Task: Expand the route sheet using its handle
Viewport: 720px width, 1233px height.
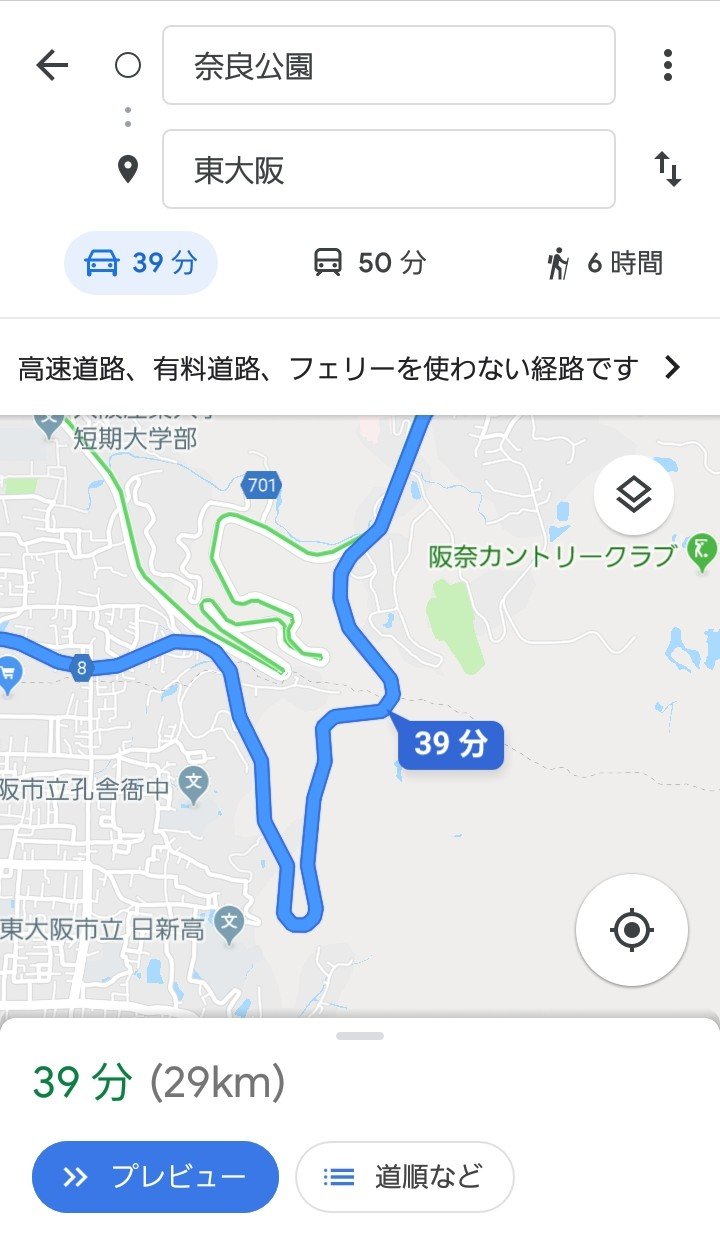Action: [360, 1036]
